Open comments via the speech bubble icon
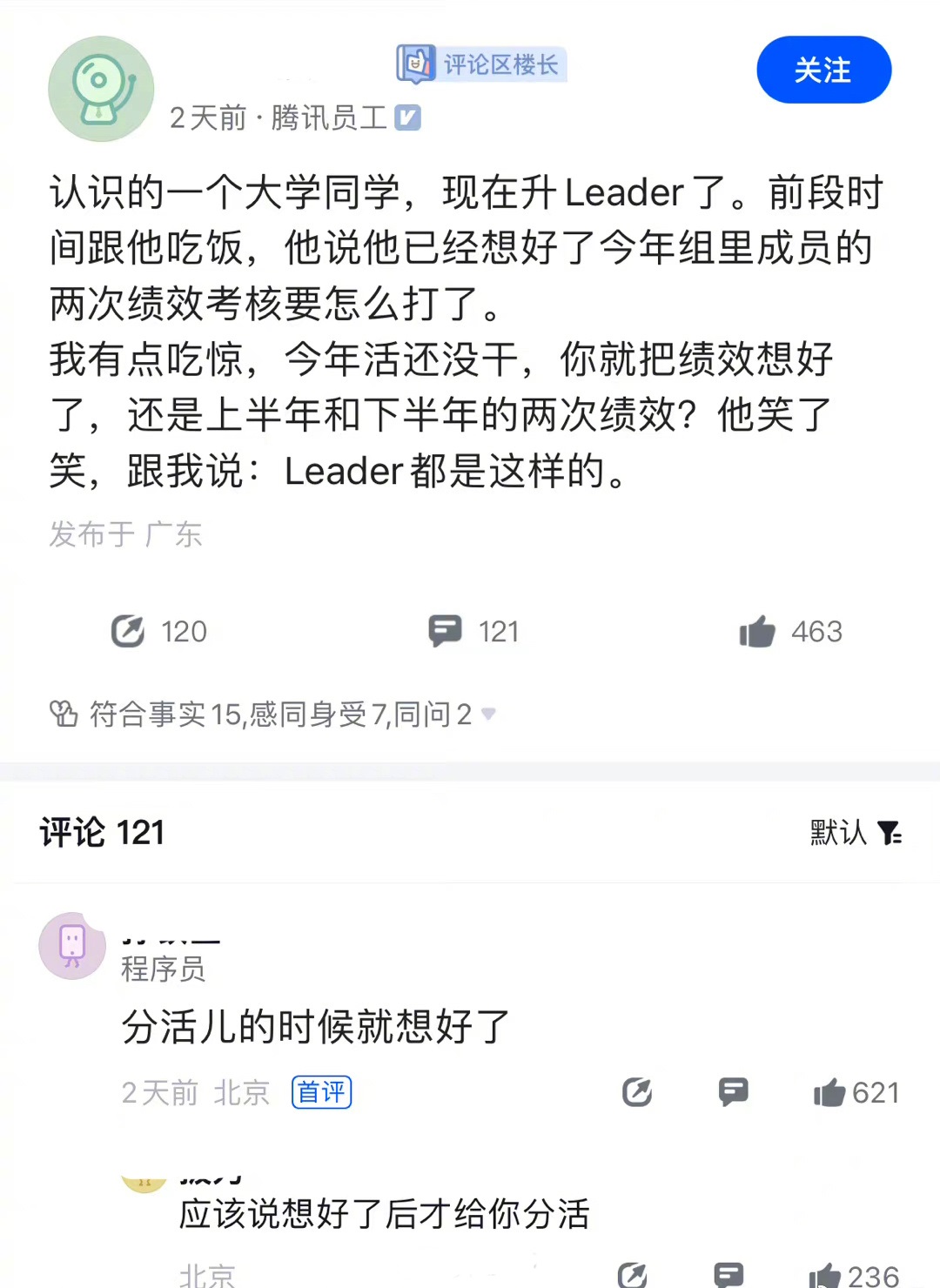 (446, 632)
